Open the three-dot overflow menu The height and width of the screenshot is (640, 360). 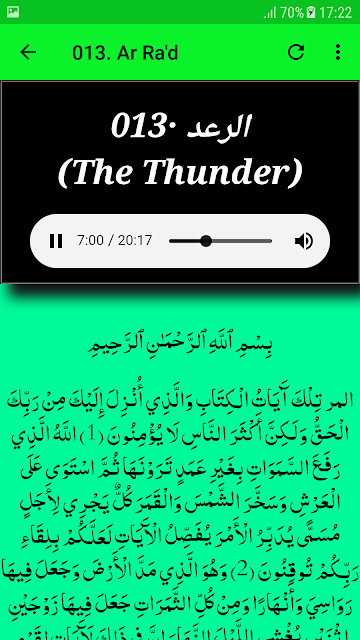click(x=338, y=52)
